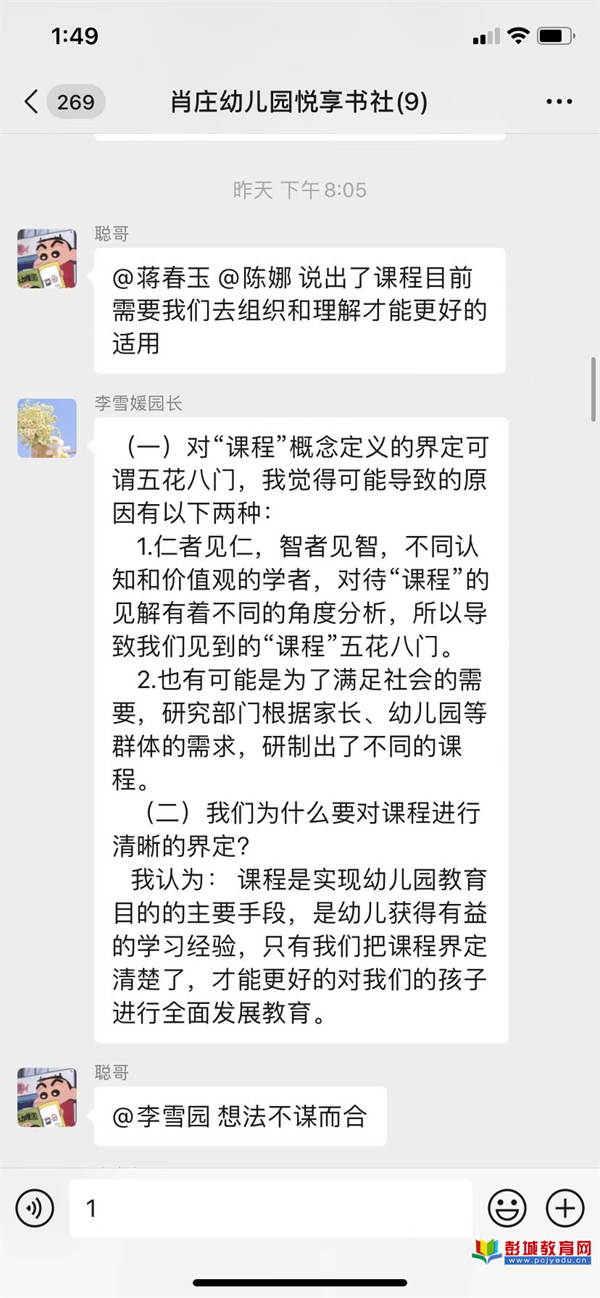The height and width of the screenshot is (1298, 600).
Task: Open 聪哥's avatar beside 想法不谋而合 message
Action: coord(47,1097)
